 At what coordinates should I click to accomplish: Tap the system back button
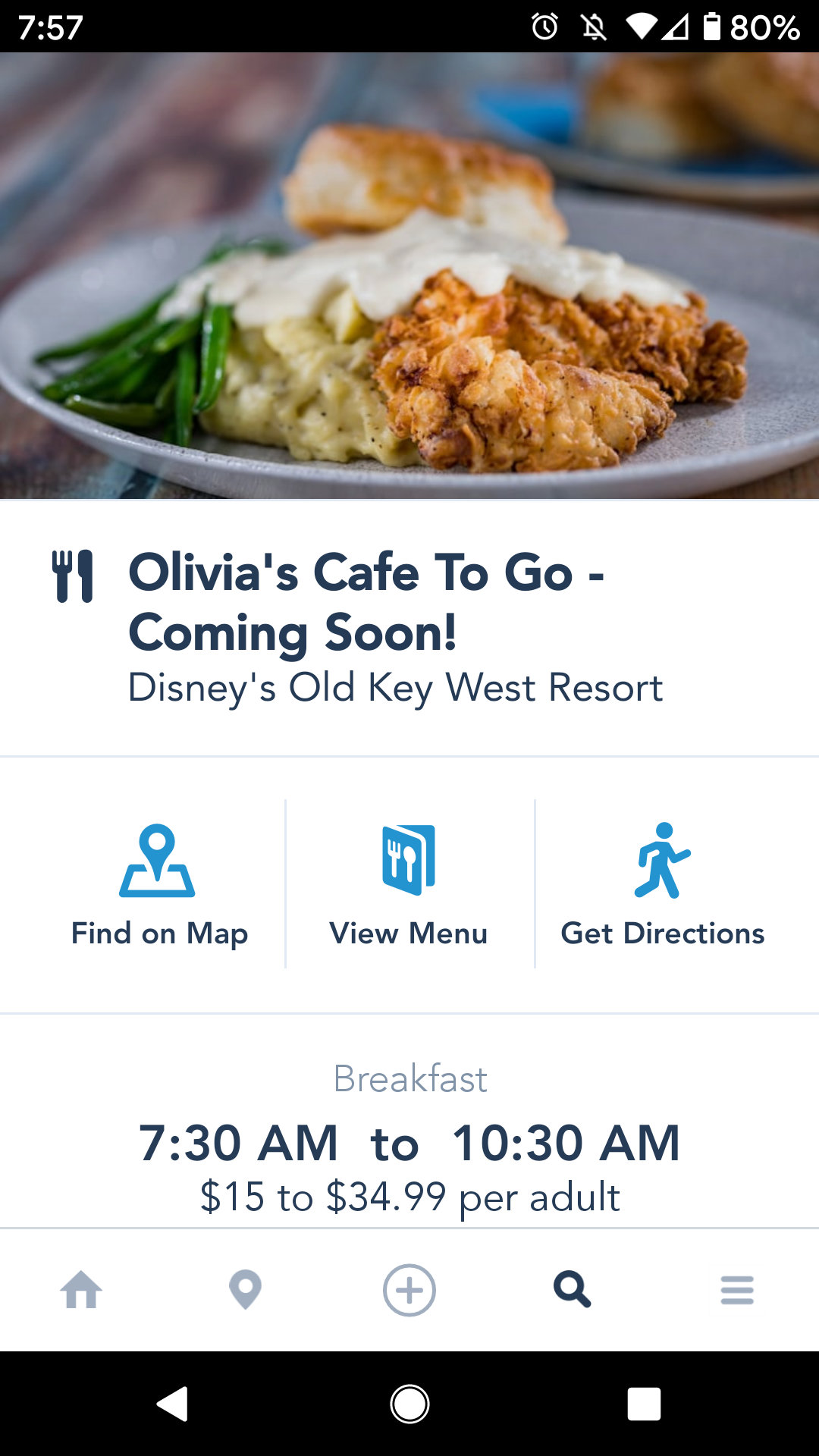[x=173, y=1404]
